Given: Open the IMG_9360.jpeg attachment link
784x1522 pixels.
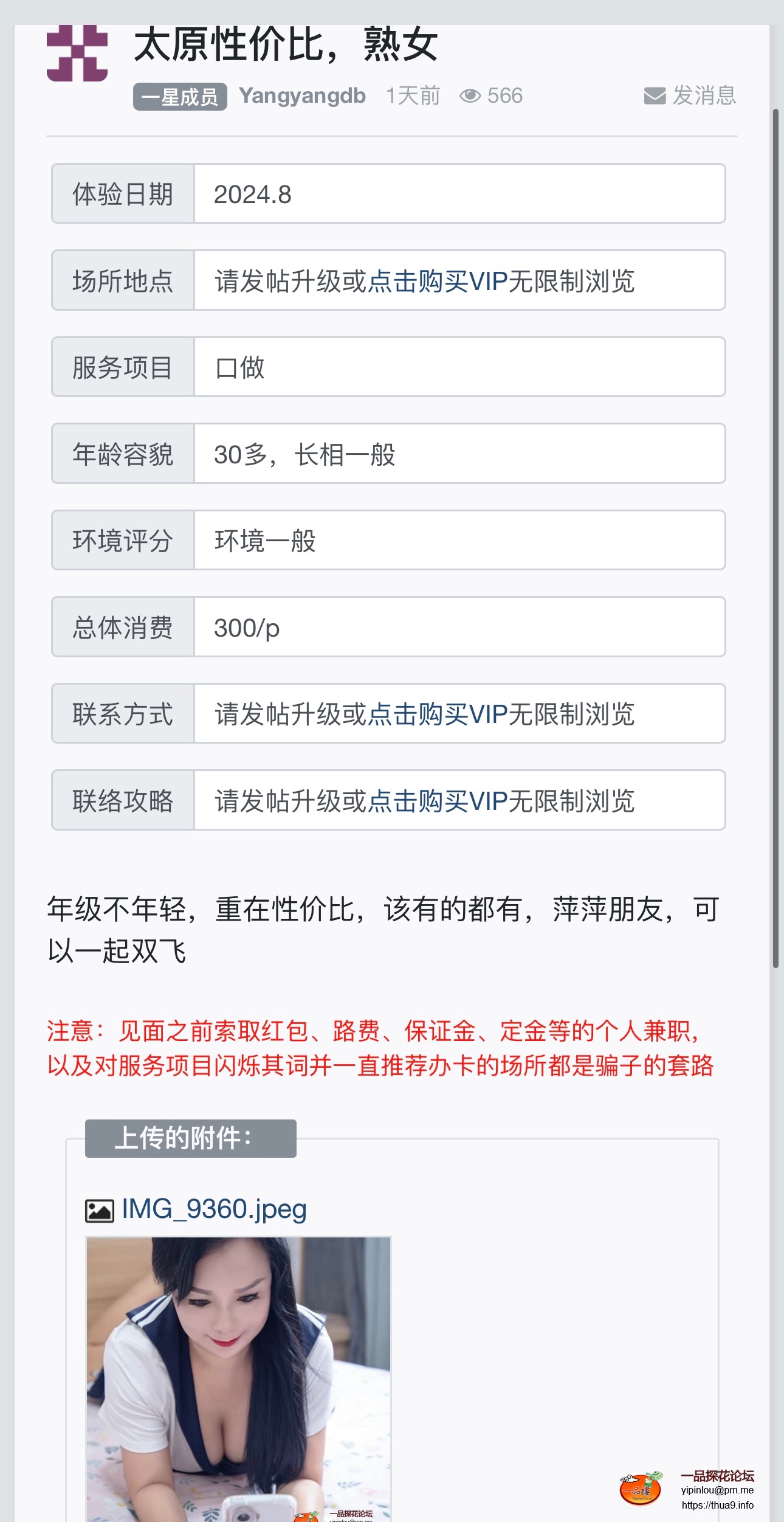Looking at the screenshot, I should [x=214, y=1209].
